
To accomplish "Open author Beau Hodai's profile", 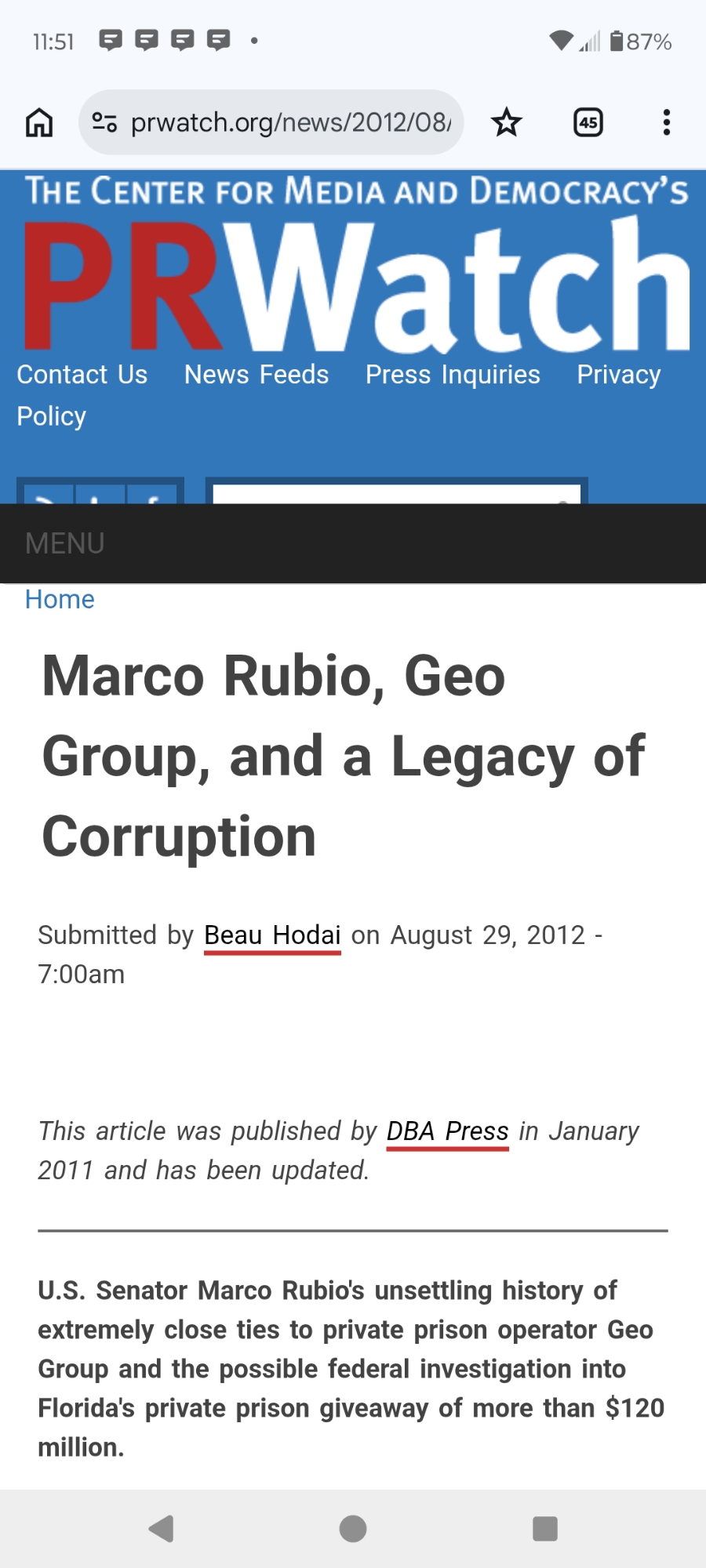I will (x=272, y=935).
